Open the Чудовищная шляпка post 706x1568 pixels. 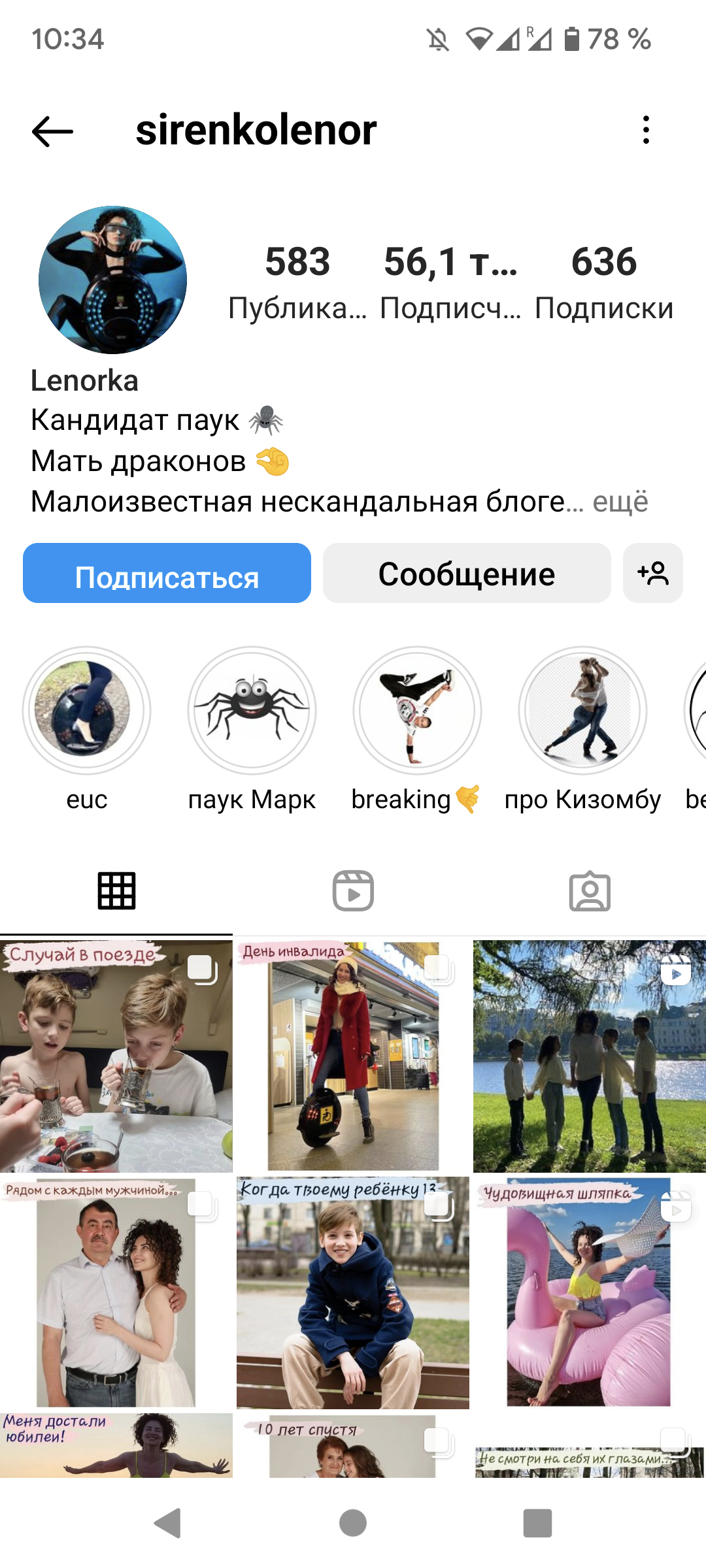[589, 1292]
